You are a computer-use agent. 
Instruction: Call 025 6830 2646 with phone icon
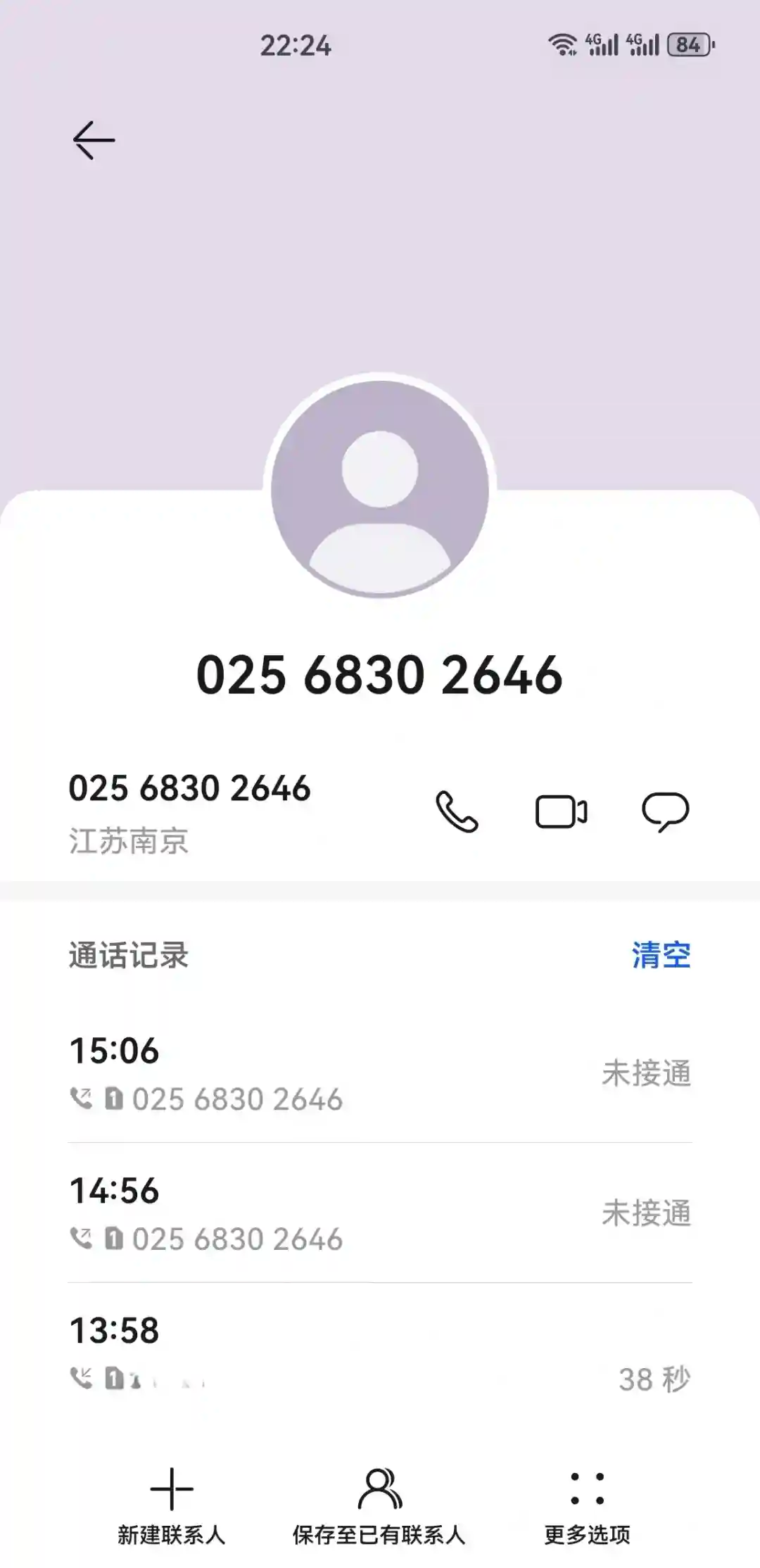click(x=457, y=811)
